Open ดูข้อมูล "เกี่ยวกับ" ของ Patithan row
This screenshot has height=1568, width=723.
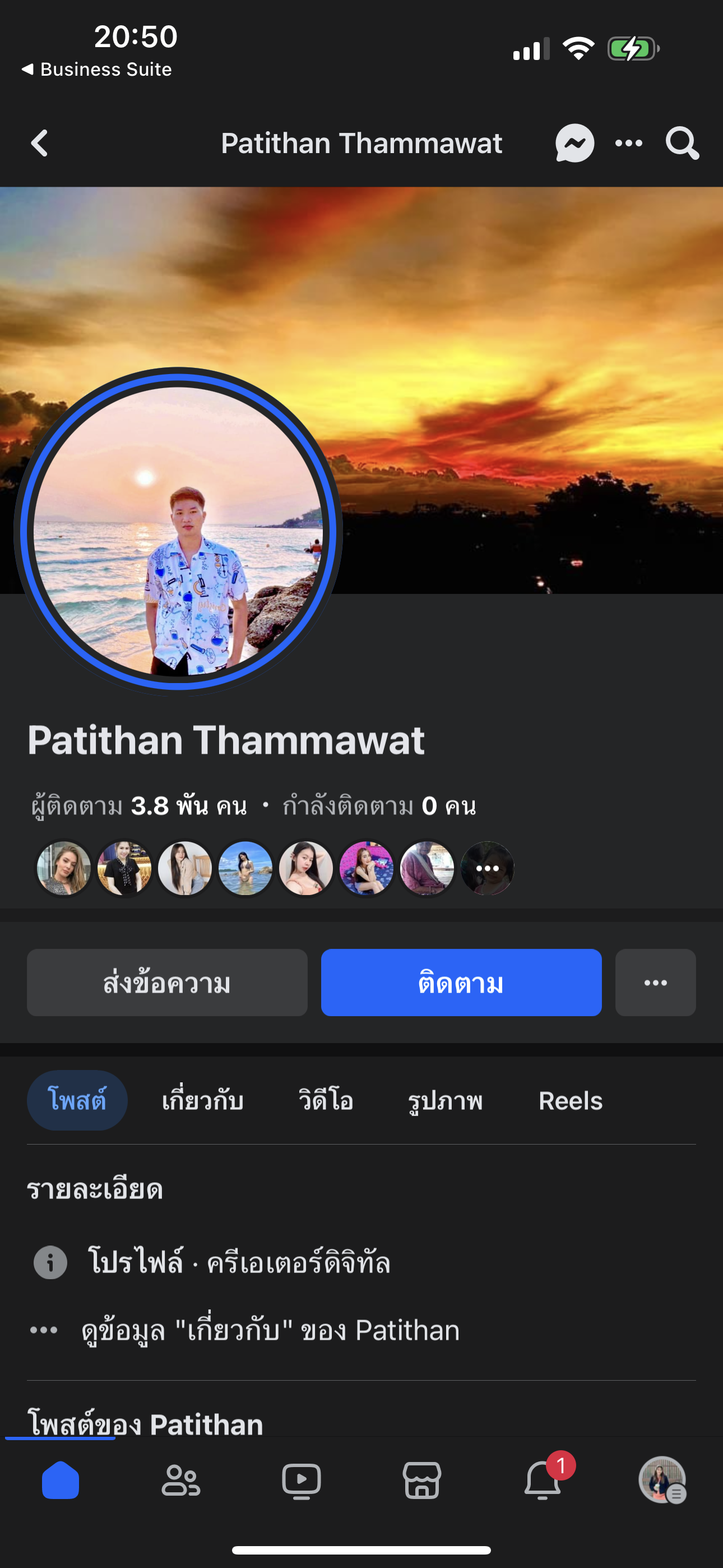[x=270, y=1330]
